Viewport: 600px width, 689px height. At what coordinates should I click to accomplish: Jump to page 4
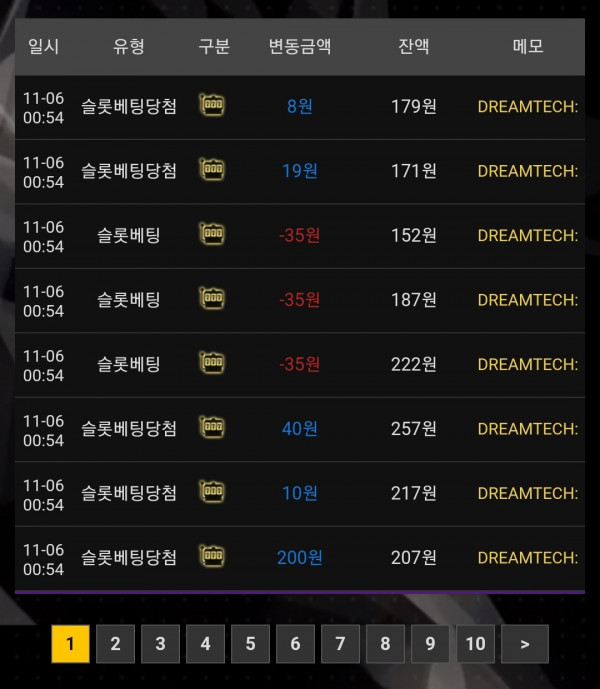click(x=205, y=644)
